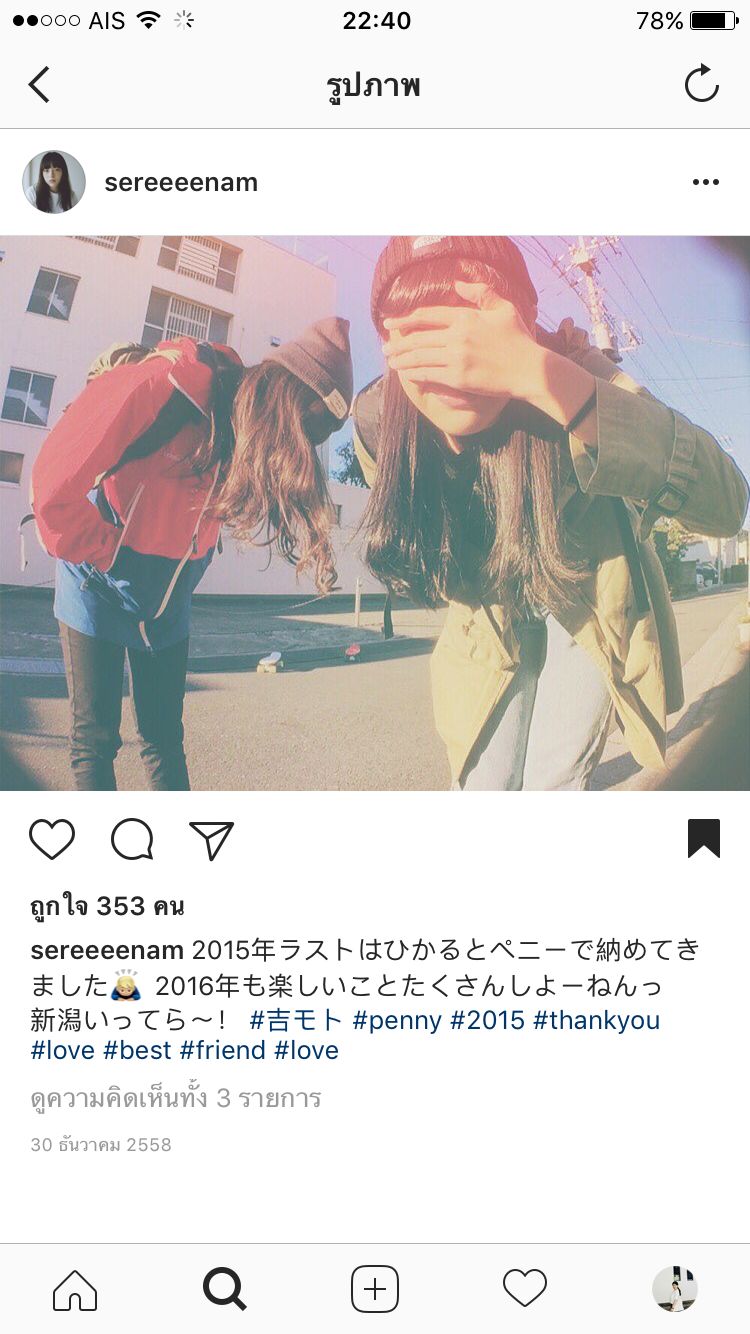
Task: Go to my profile tab
Action: (675, 1289)
